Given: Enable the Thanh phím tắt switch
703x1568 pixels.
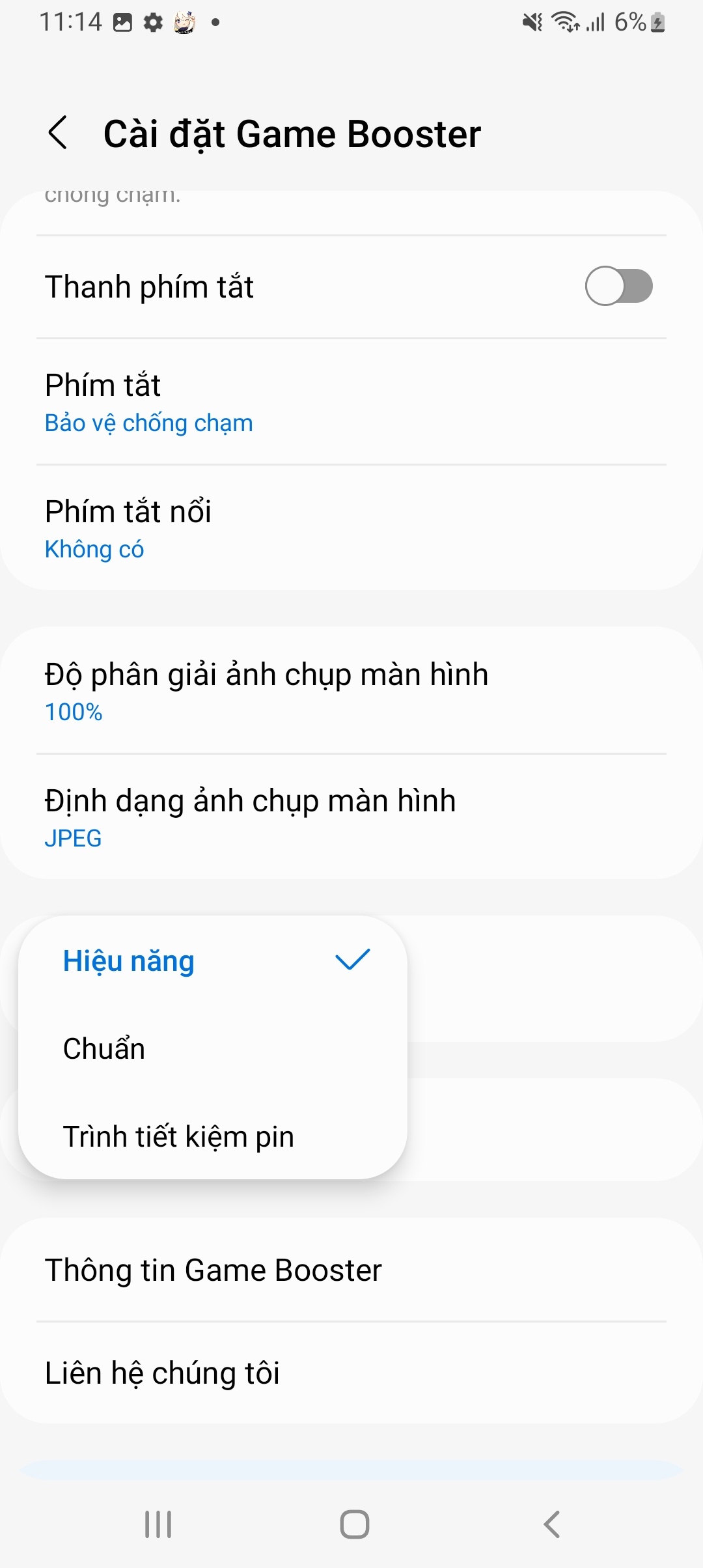Looking at the screenshot, I should (x=619, y=285).
